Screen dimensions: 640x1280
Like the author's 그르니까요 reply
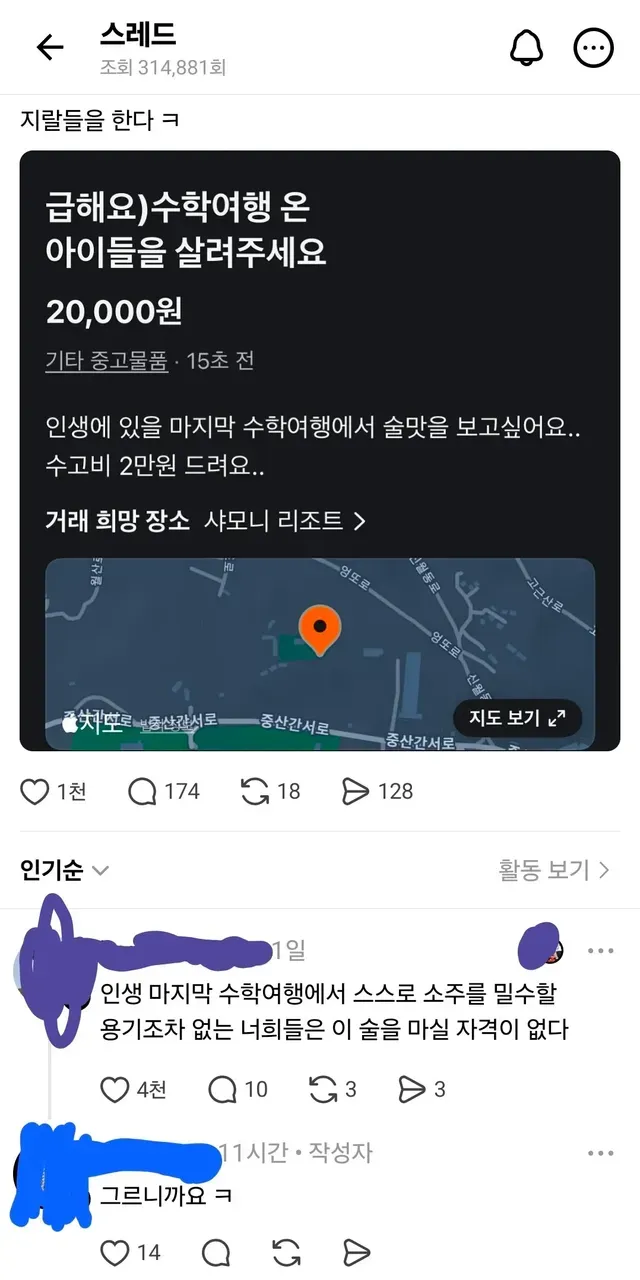[x=131, y=1252]
